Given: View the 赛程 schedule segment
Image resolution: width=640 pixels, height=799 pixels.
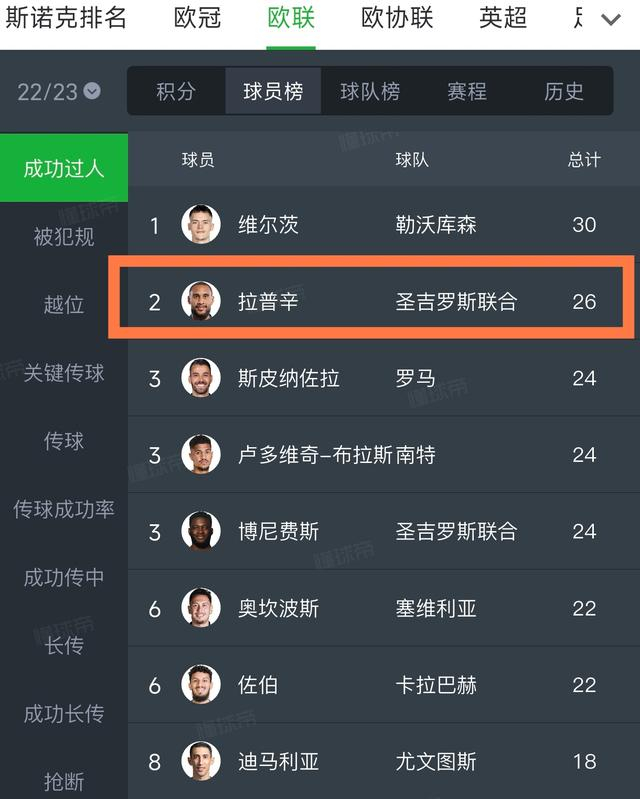Looking at the screenshot, I should coord(467,91).
